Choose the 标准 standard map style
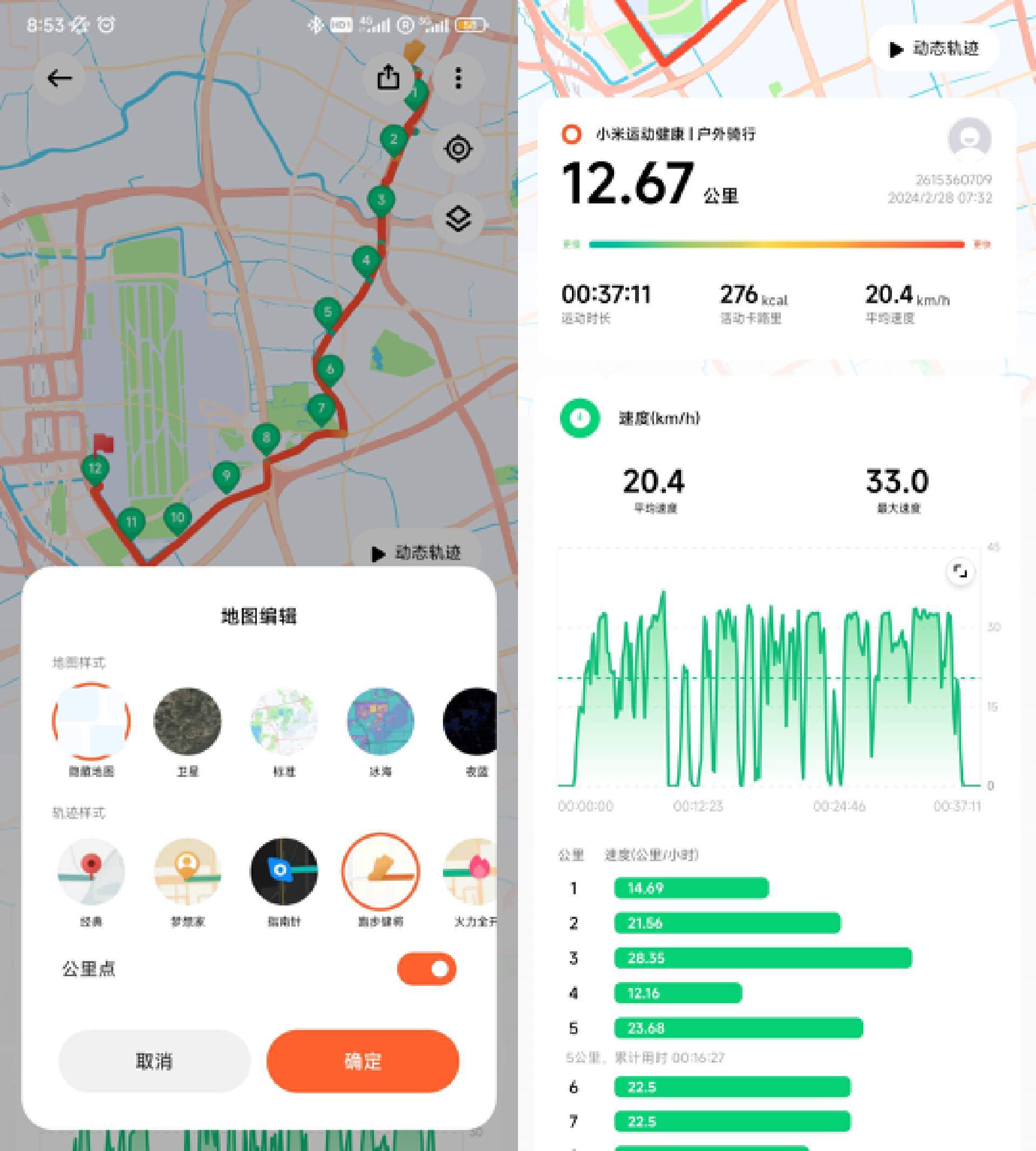Screen dimensions: 1036x1151 click(x=283, y=721)
